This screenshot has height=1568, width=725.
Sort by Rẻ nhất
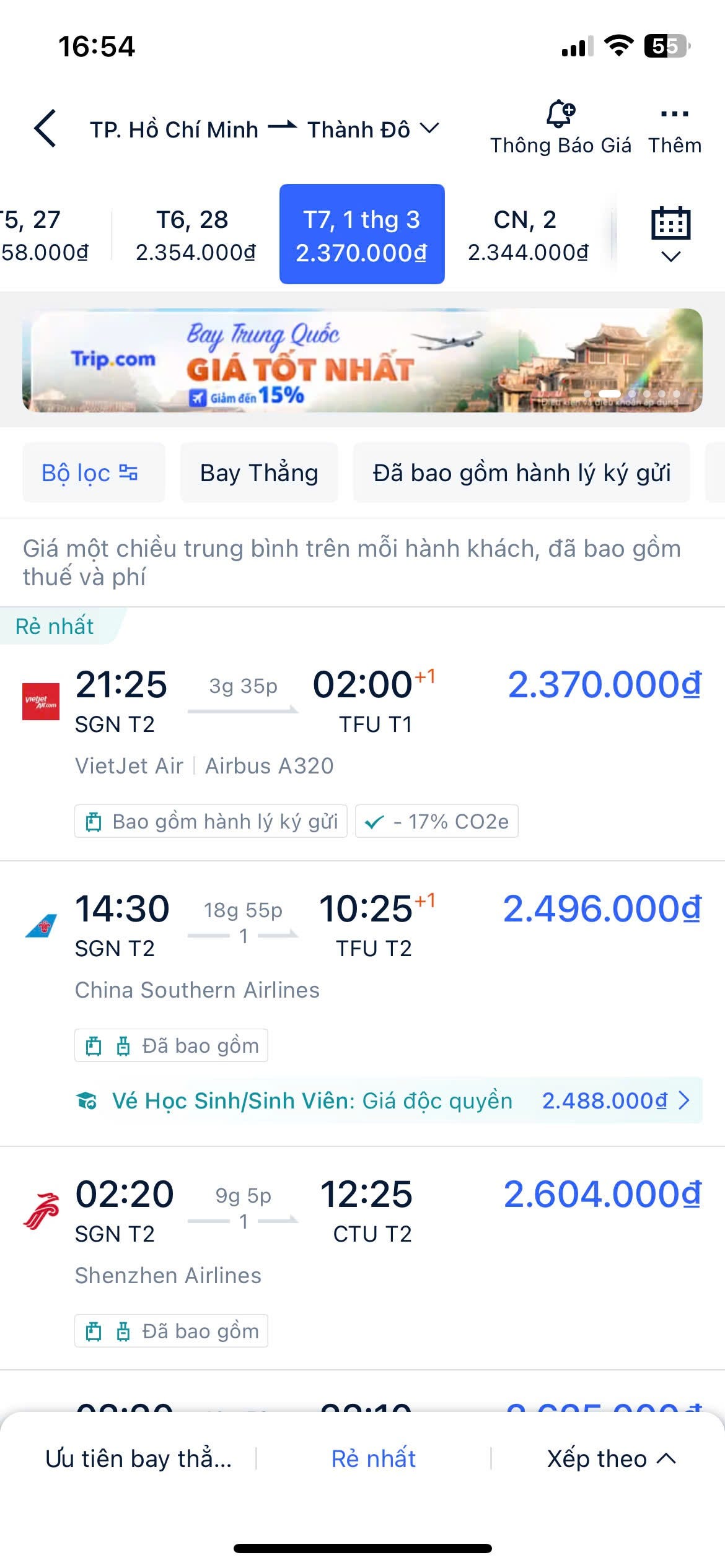click(373, 1458)
